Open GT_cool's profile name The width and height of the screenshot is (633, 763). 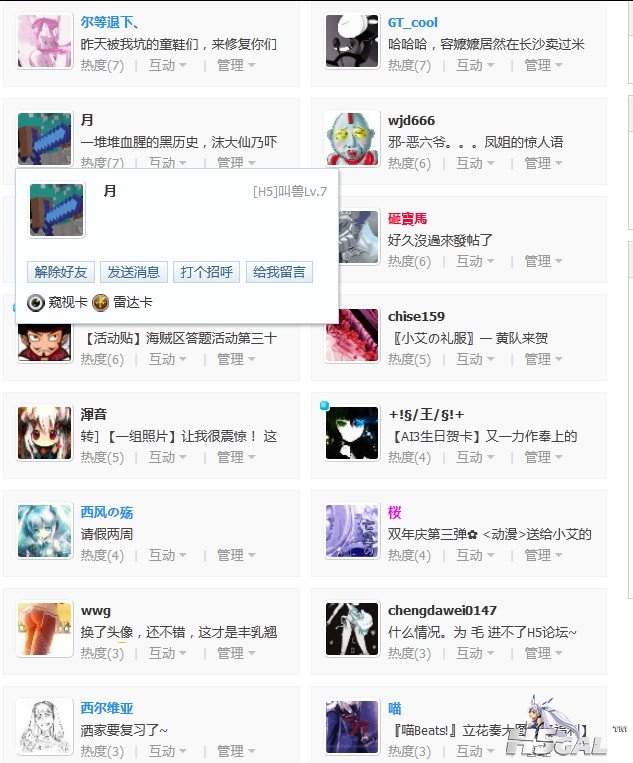click(412, 23)
